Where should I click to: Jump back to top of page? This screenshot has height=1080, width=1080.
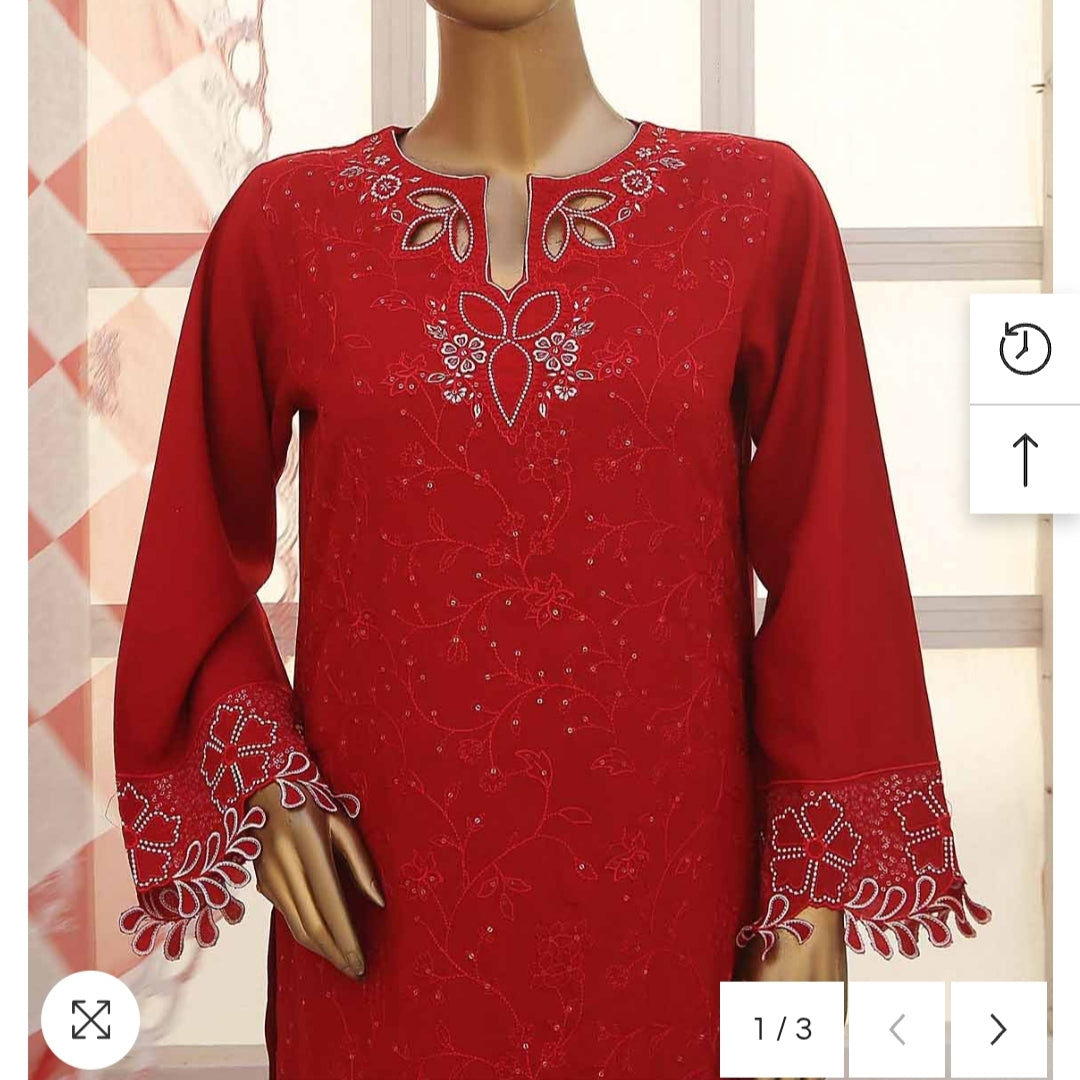click(x=1025, y=460)
